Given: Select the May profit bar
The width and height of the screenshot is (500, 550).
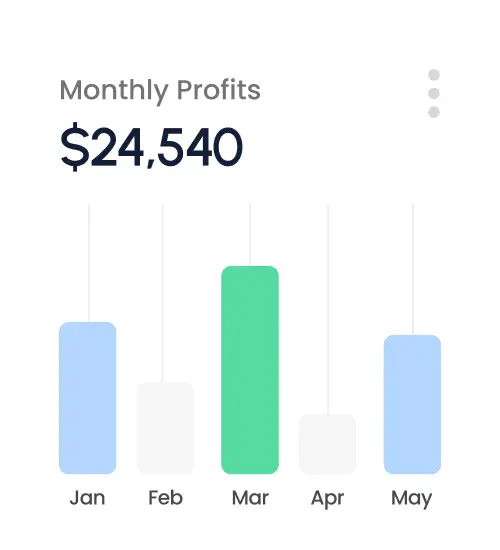Looking at the screenshot, I should pos(412,404).
